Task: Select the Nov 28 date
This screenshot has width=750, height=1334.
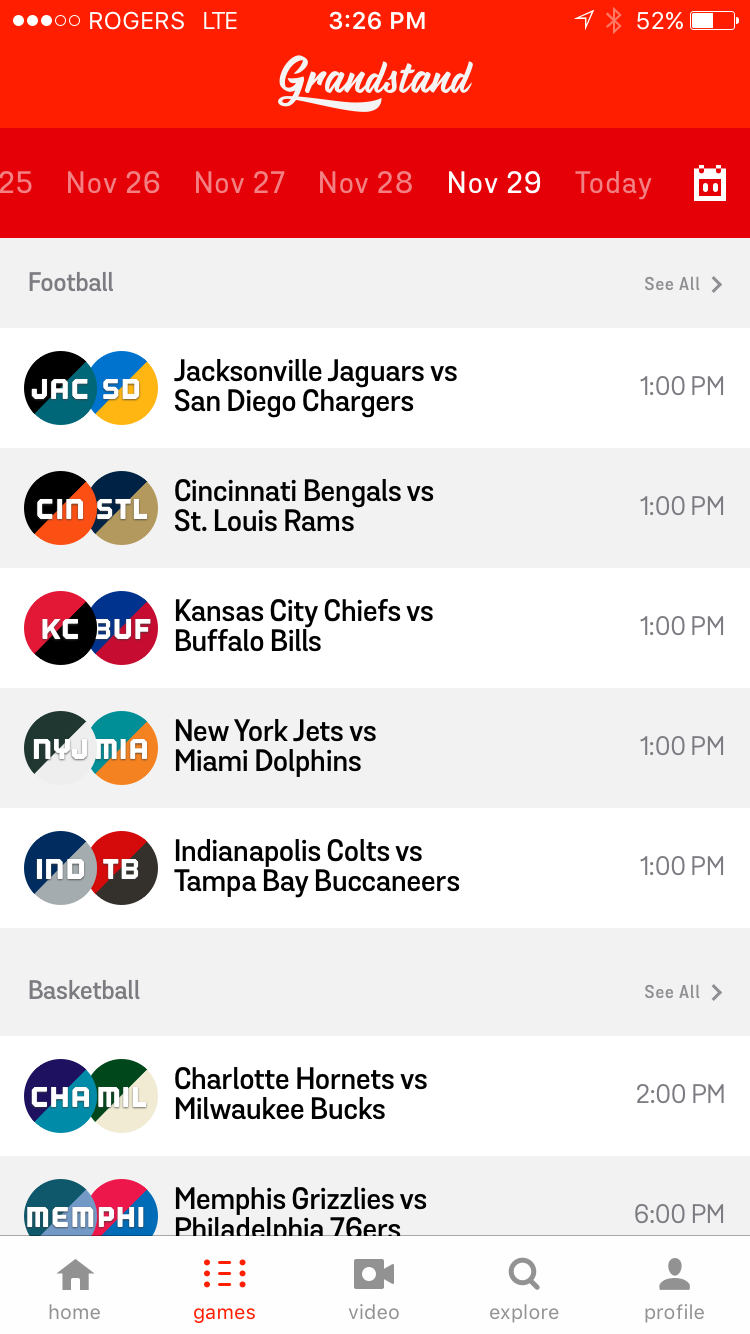Action: 365,183
